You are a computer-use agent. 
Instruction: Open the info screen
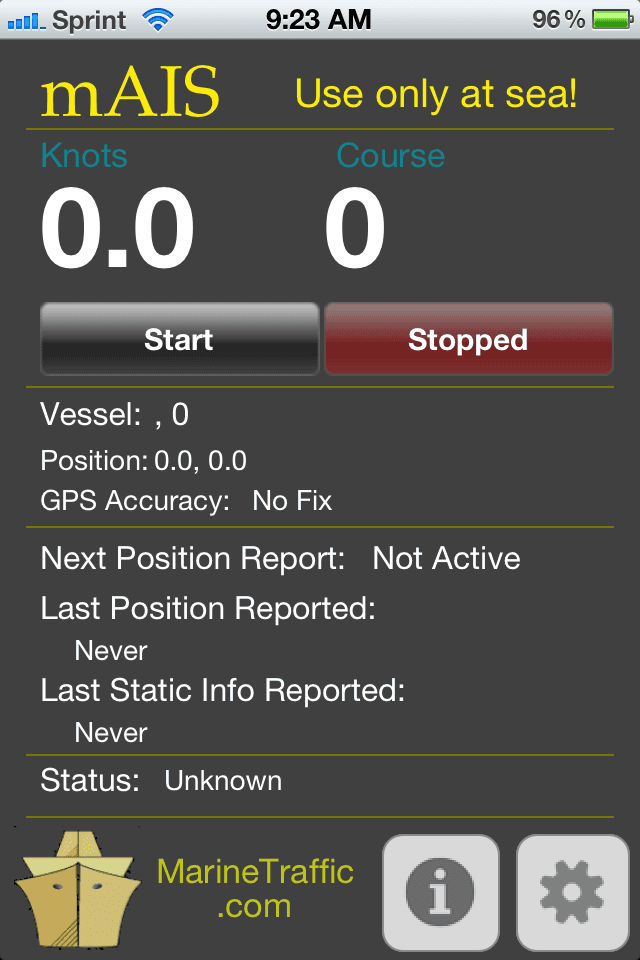coord(441,892)
